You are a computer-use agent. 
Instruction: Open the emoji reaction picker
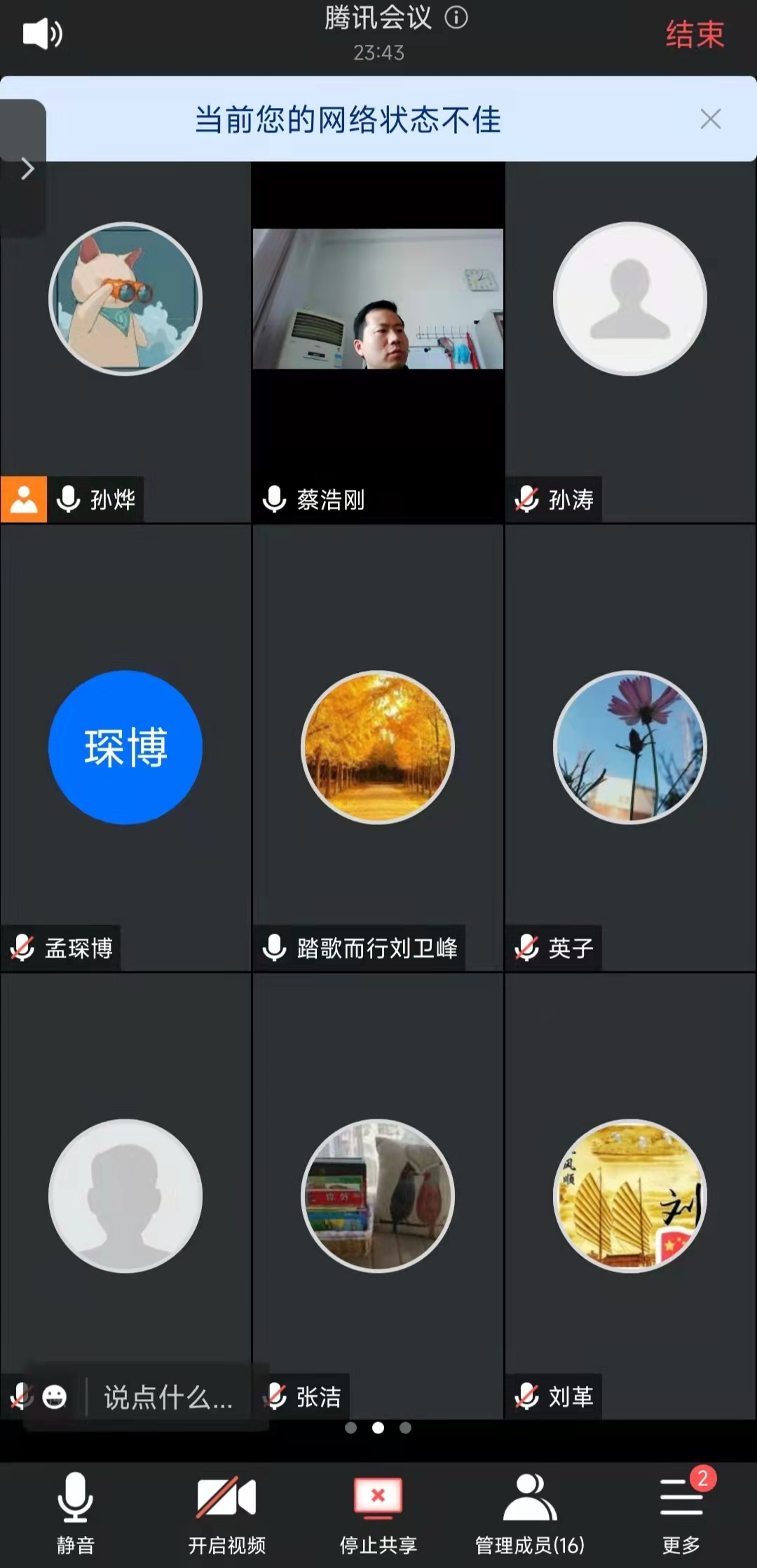pos(55,1396)
